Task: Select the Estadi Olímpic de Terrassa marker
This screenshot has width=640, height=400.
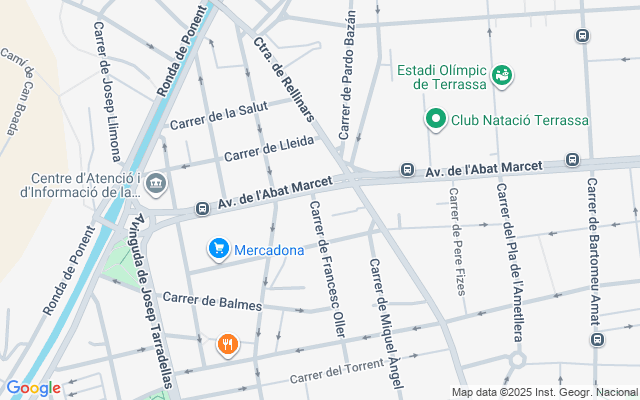Action: point(502,76)
